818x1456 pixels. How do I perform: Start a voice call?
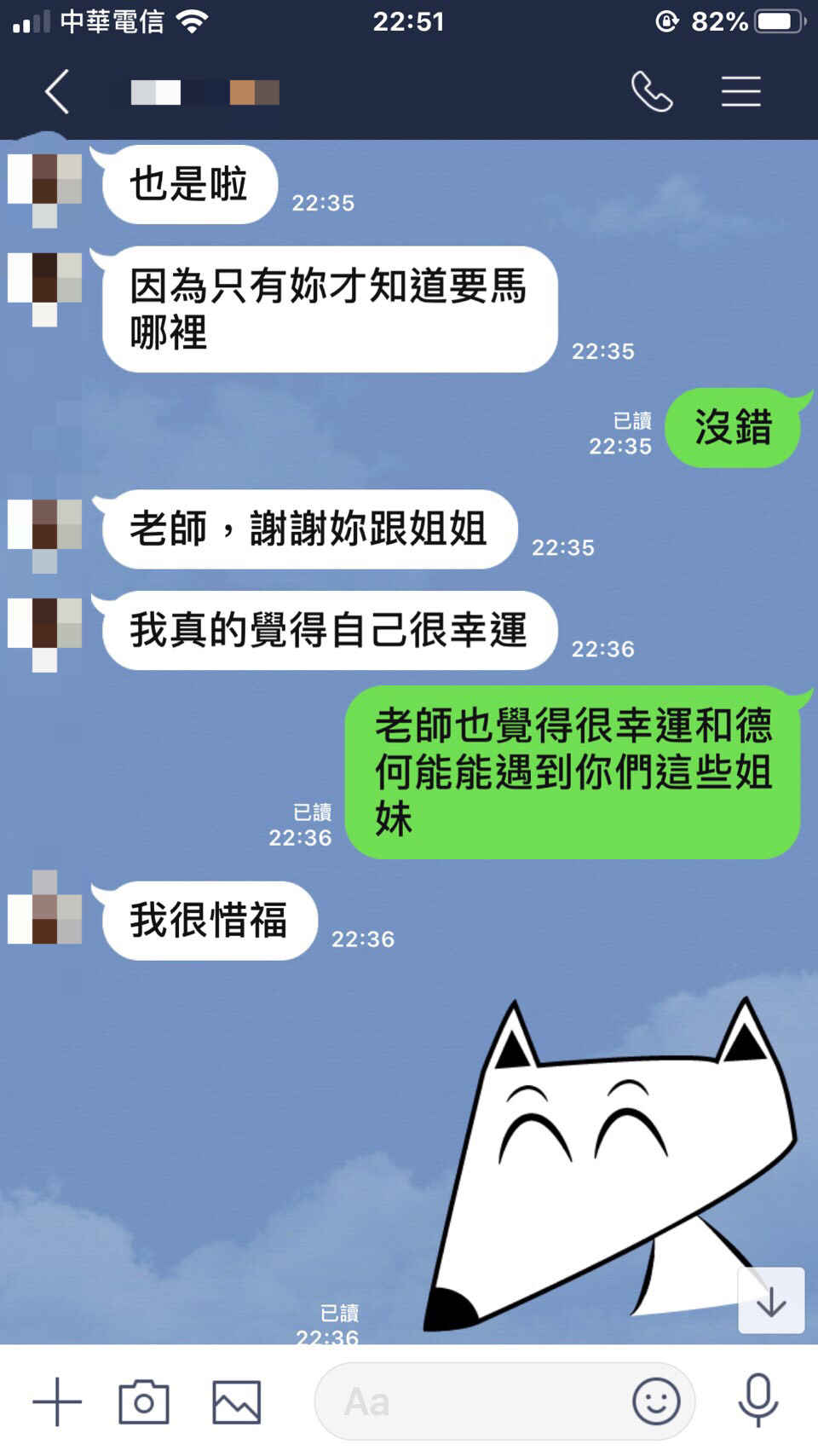coord(652,92)
